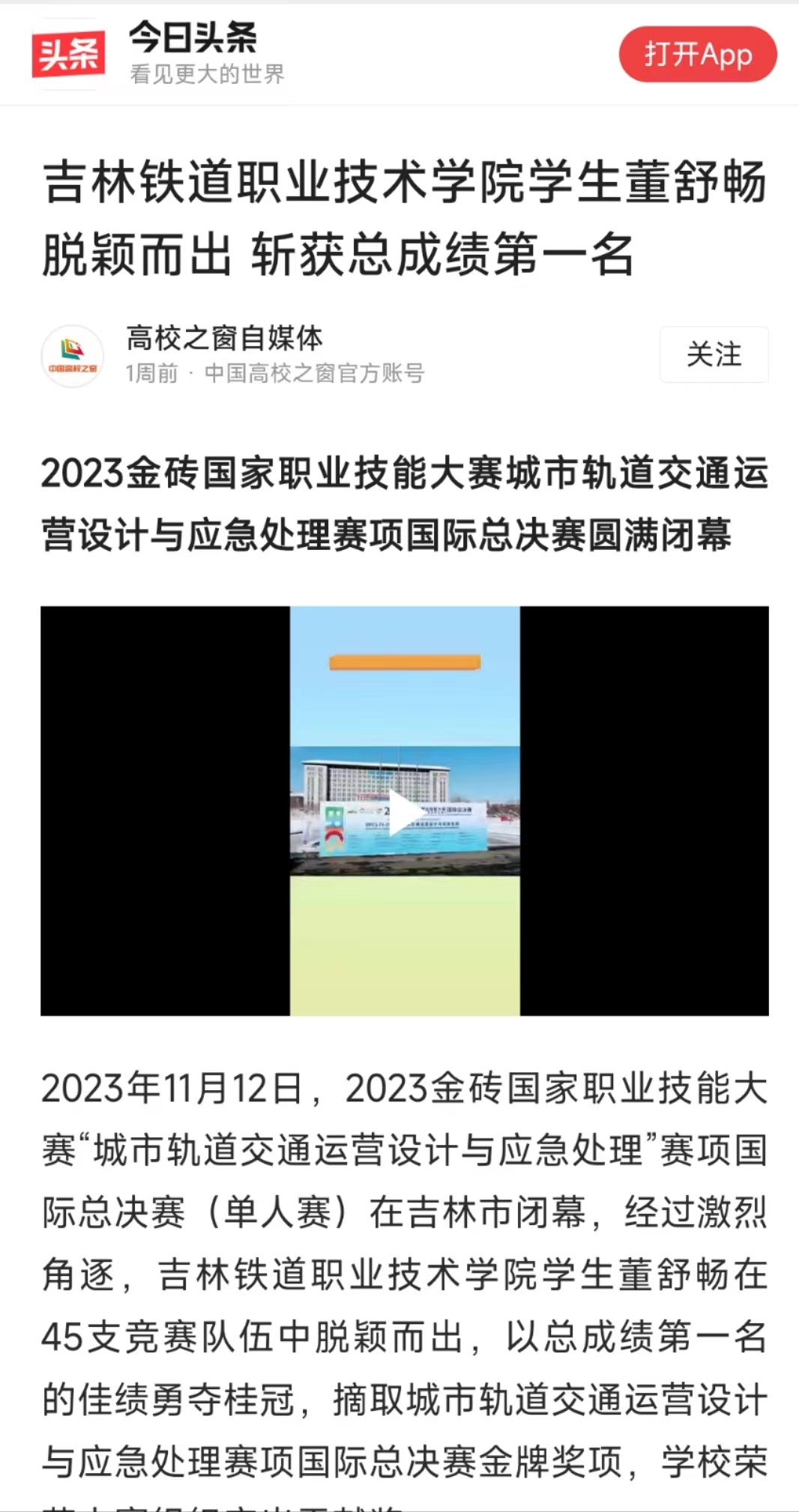Open 高校之窗自媒体 author avatar
The width and height of the screenshot is (799, 1512).
[73, 356]
